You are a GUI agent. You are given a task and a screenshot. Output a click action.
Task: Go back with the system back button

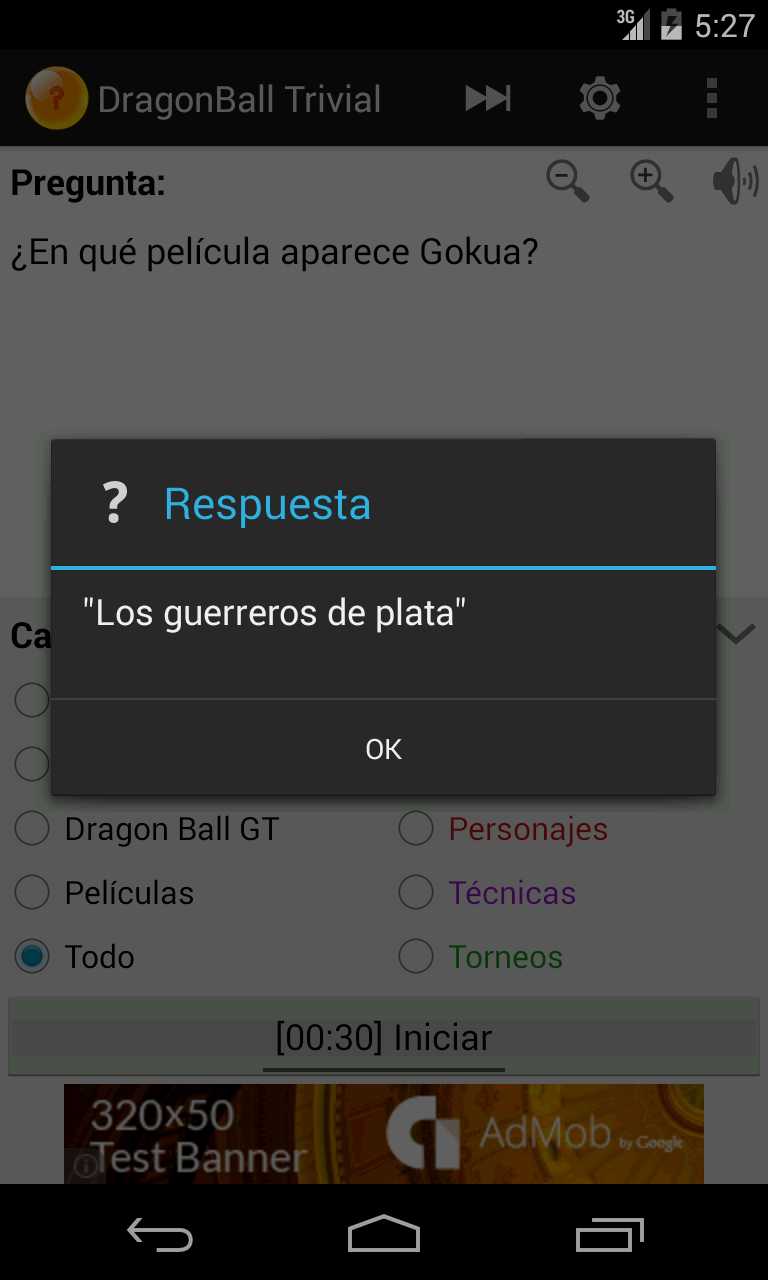pyautogui.click(x=160, y=1236)
